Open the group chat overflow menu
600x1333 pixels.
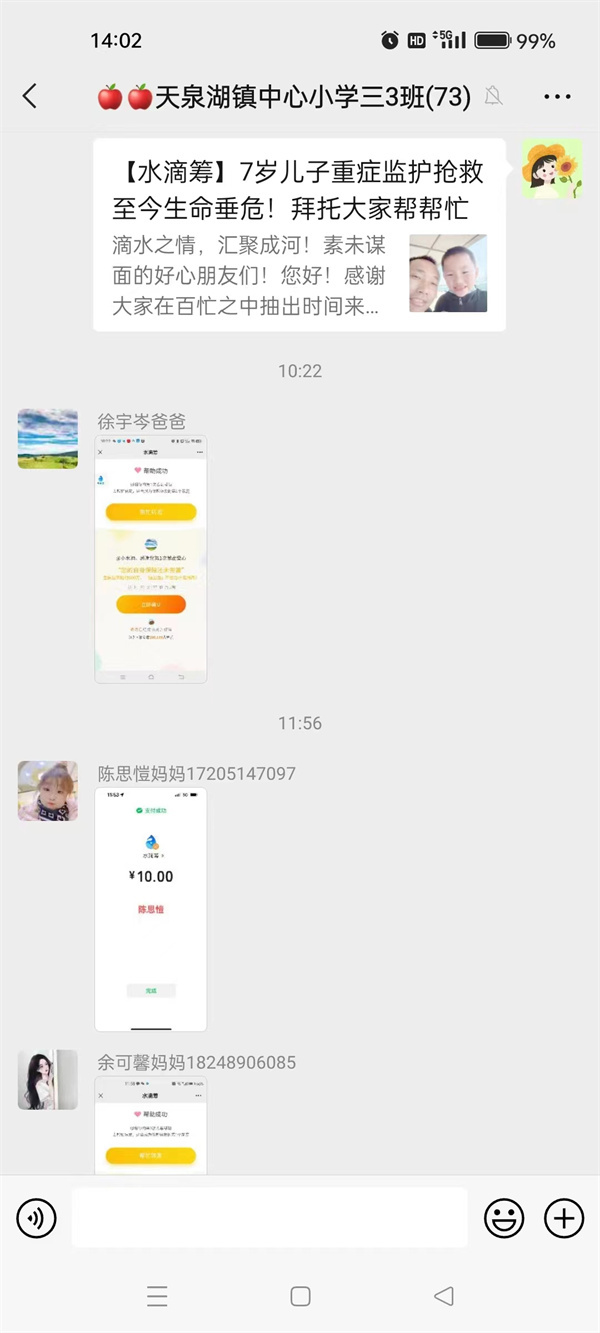557,96
